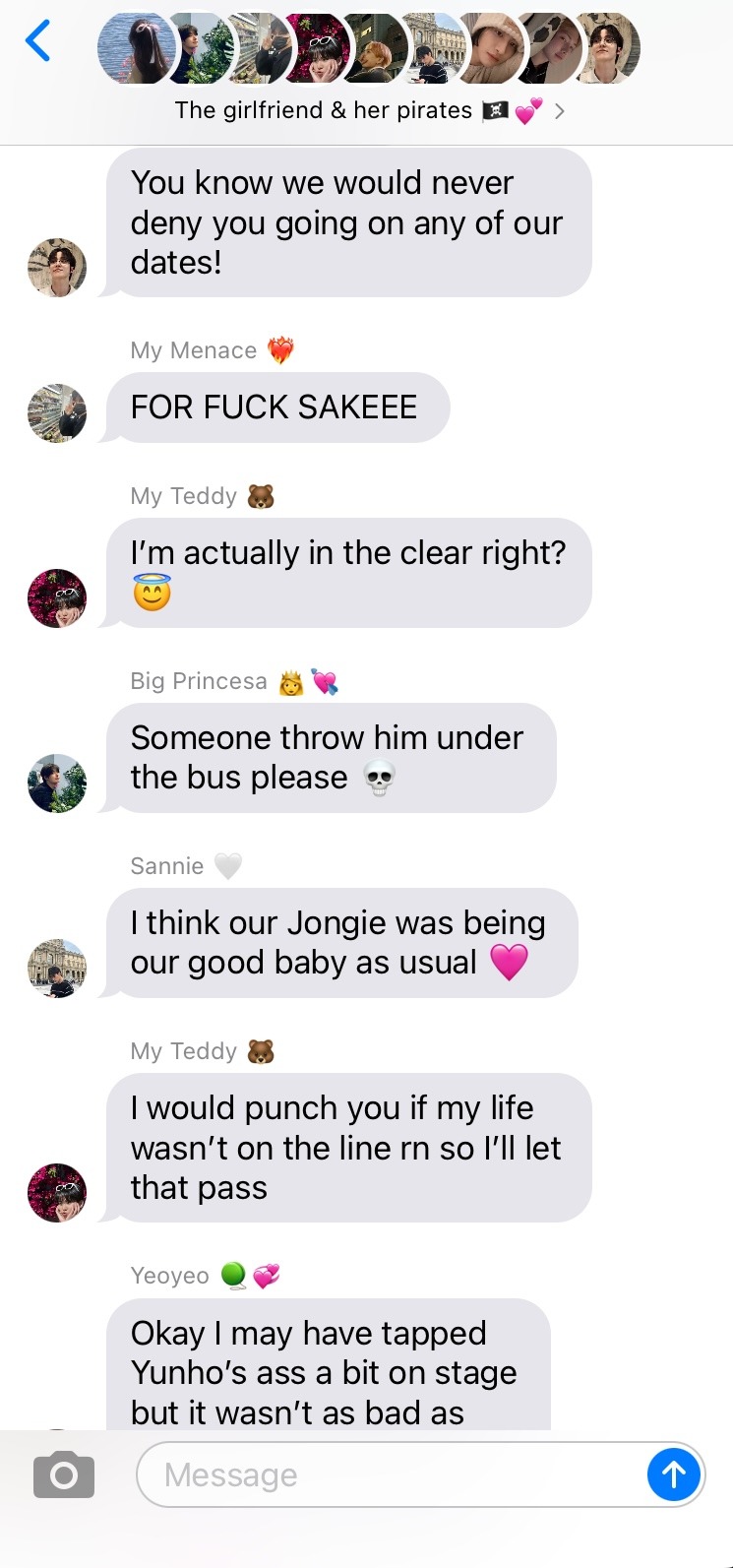This screenshot has width=733, height=1568.
Task: Open Big Princesa's profile picture
Action: coord(57,784)
